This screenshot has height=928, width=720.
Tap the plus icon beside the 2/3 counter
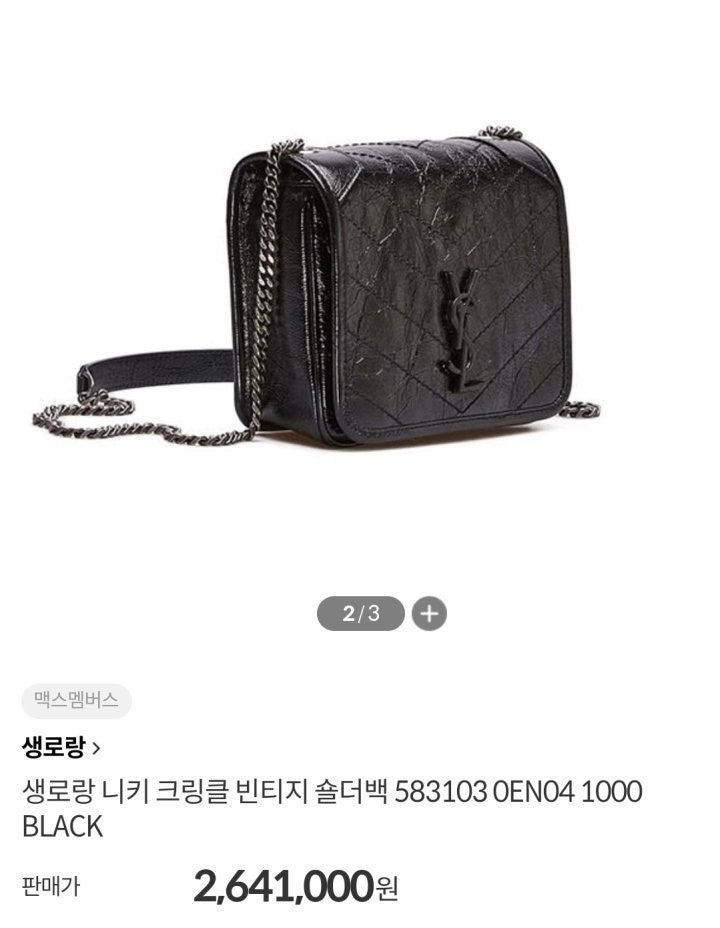[429, 613]
